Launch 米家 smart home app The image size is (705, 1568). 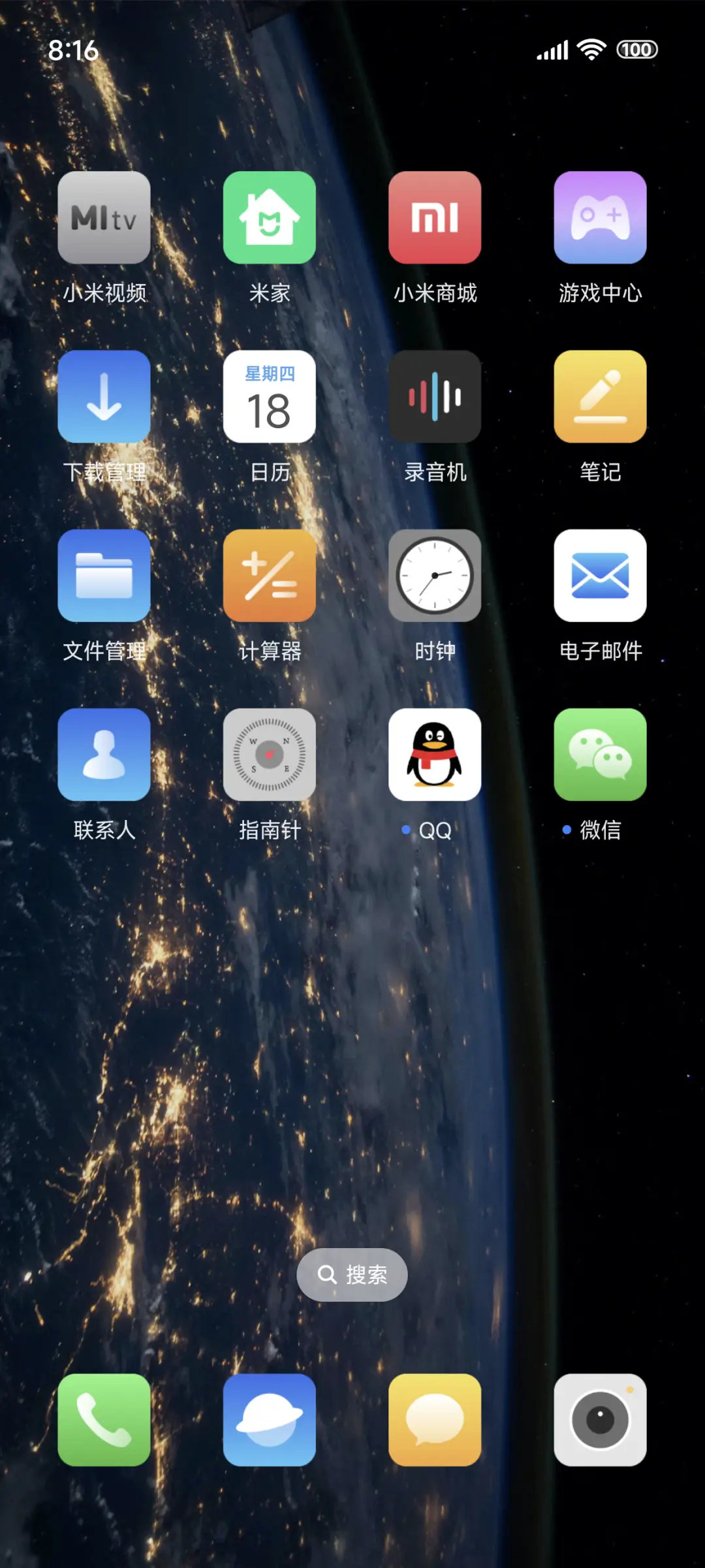point(270,219)
